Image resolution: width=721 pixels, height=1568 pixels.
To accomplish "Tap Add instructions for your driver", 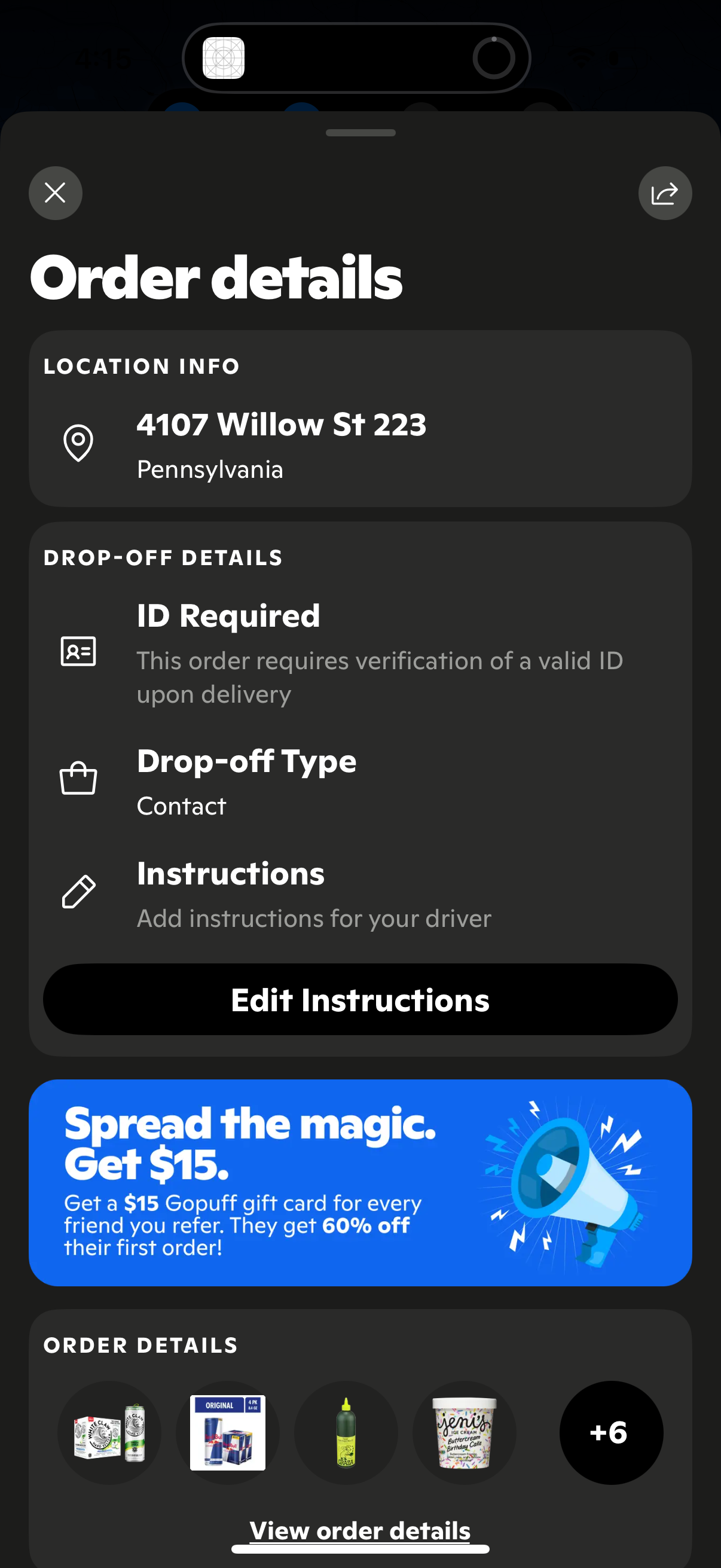I will (x=314, y=919).
